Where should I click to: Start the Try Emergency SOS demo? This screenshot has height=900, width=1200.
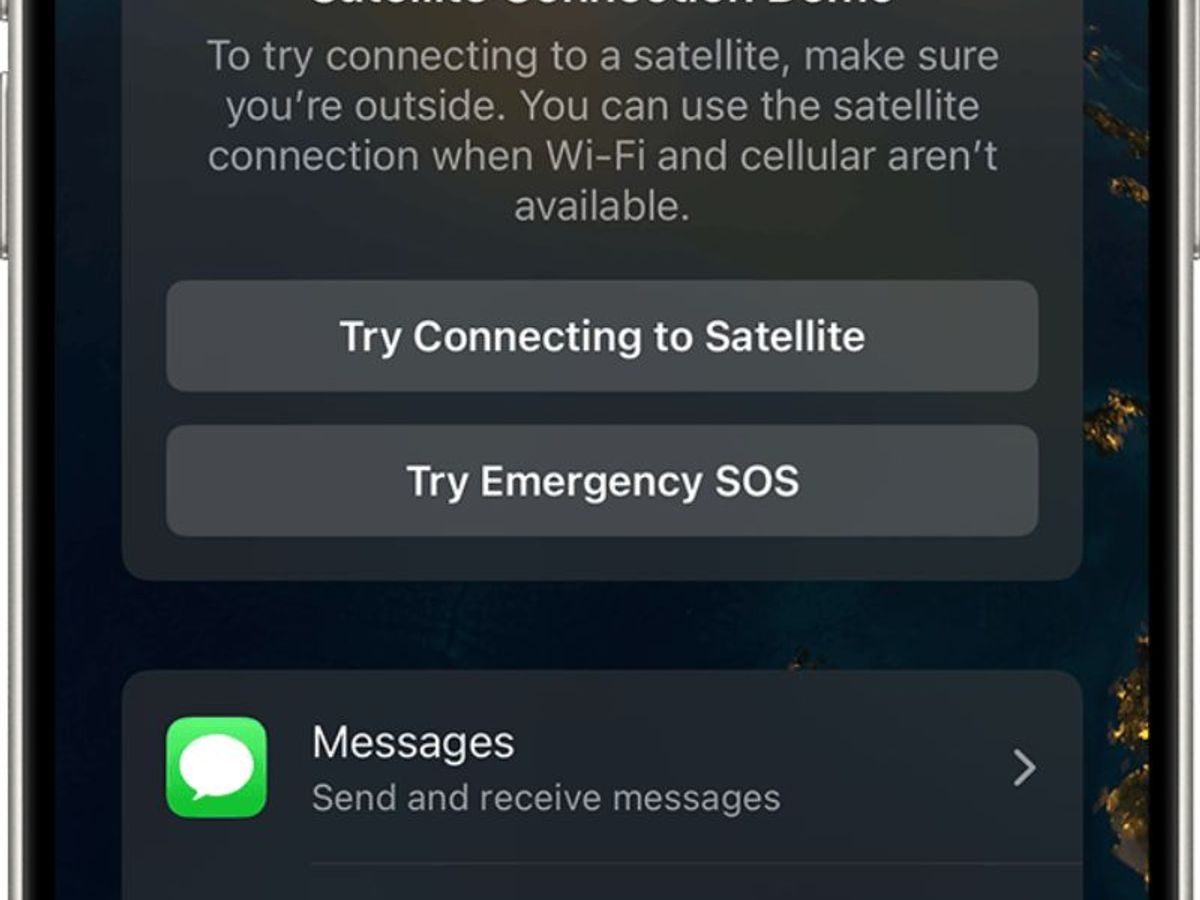[601, 481]
